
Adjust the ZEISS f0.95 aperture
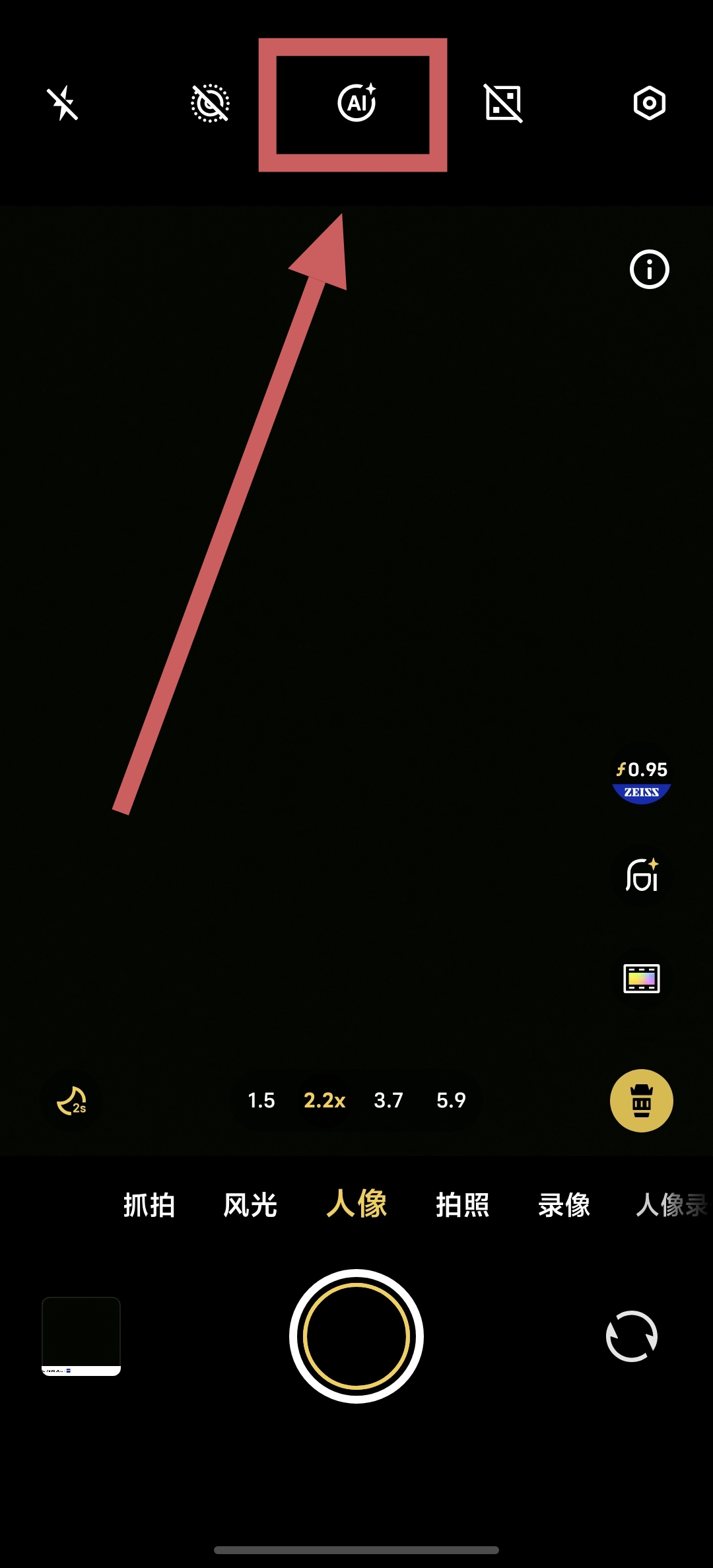point(642,779)
